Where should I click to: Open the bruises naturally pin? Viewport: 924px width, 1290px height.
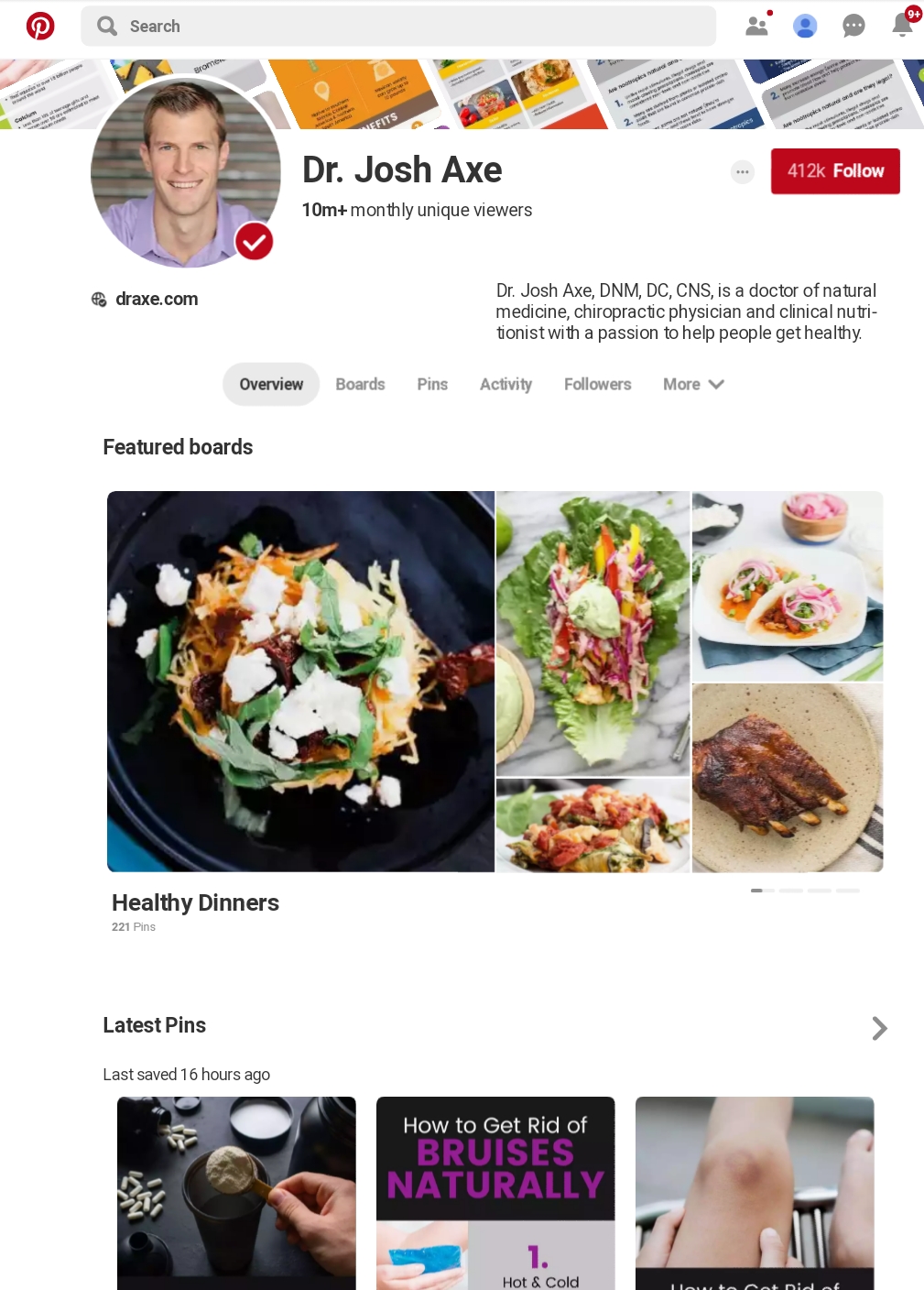pos(495,1191)
